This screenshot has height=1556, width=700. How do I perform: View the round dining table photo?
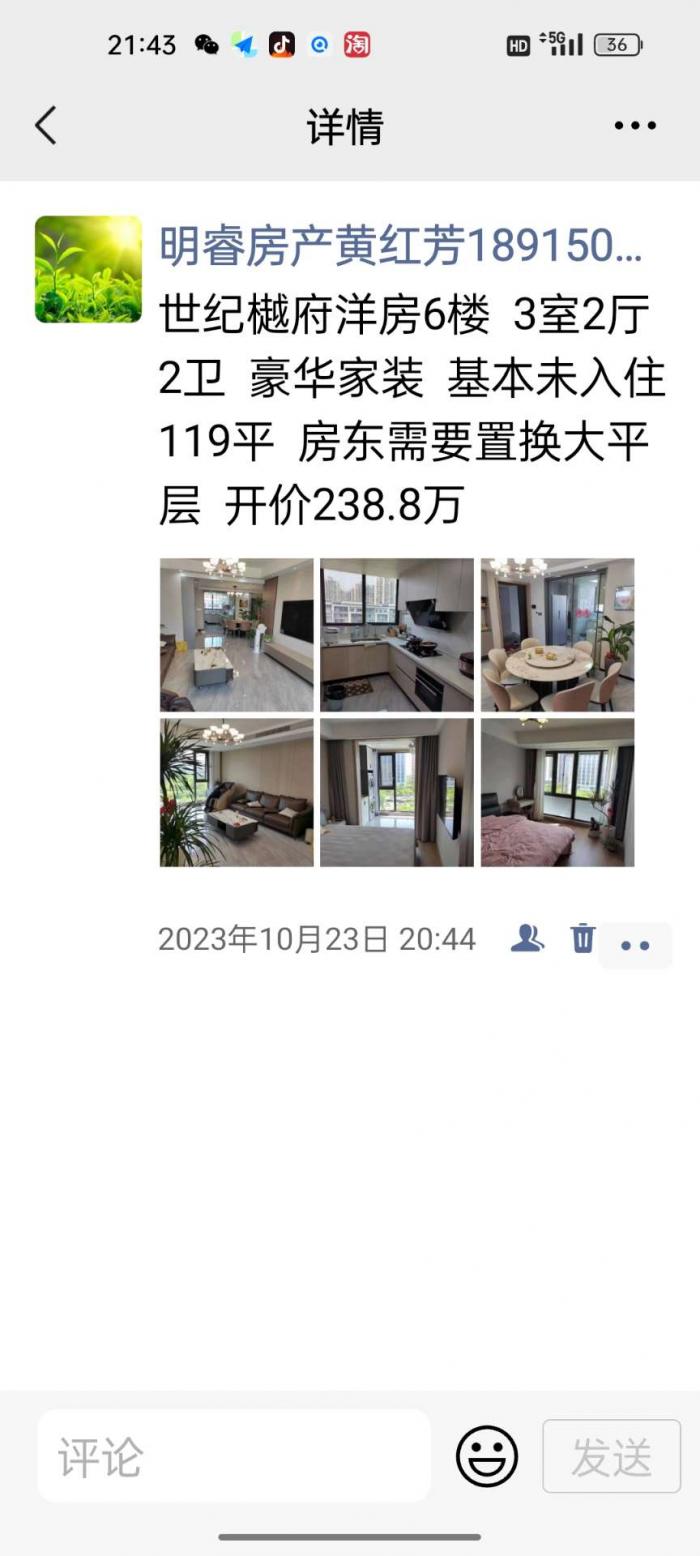tap(557, 635)
